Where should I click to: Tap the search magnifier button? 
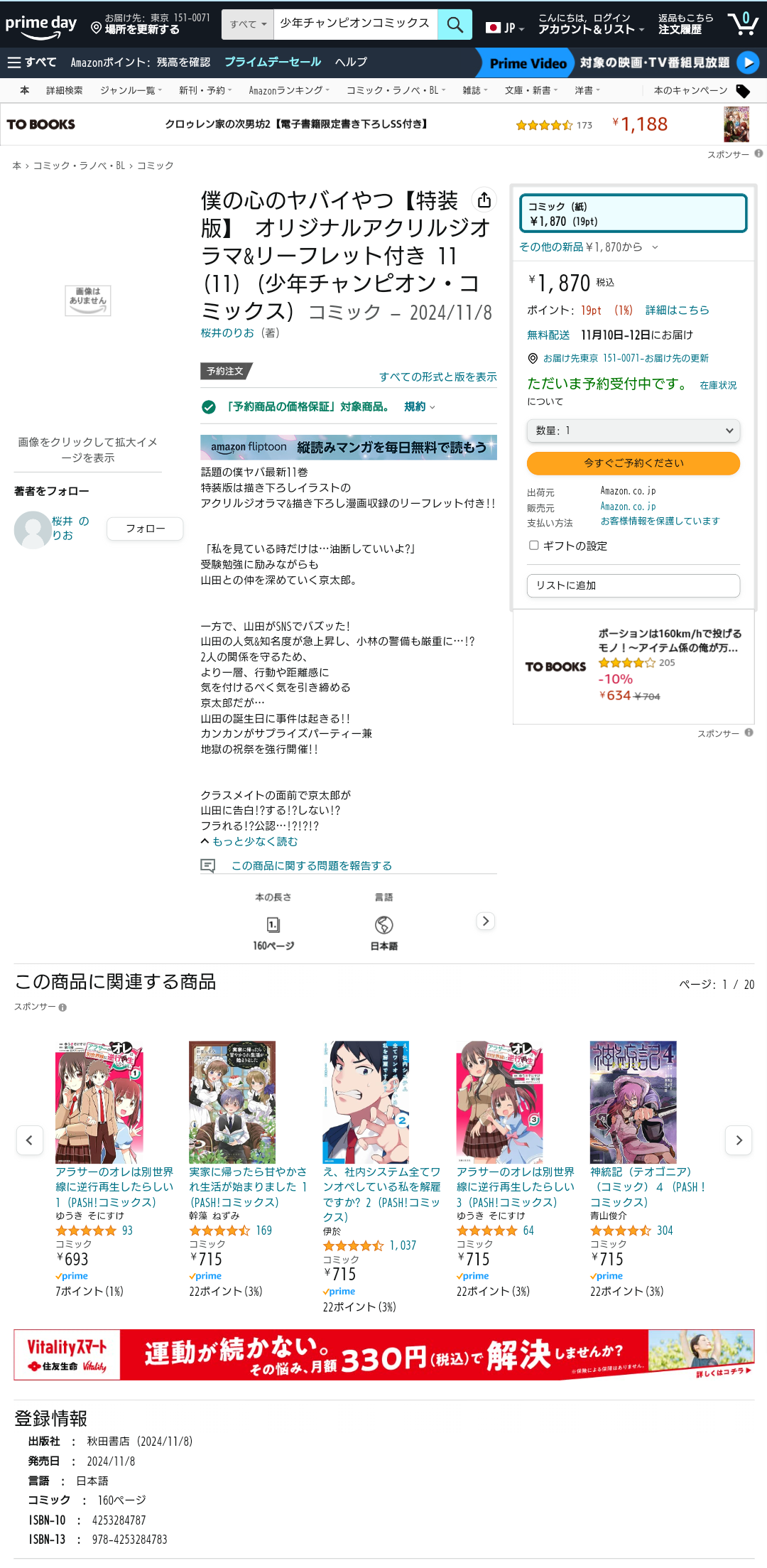click(x=455, y=26)
